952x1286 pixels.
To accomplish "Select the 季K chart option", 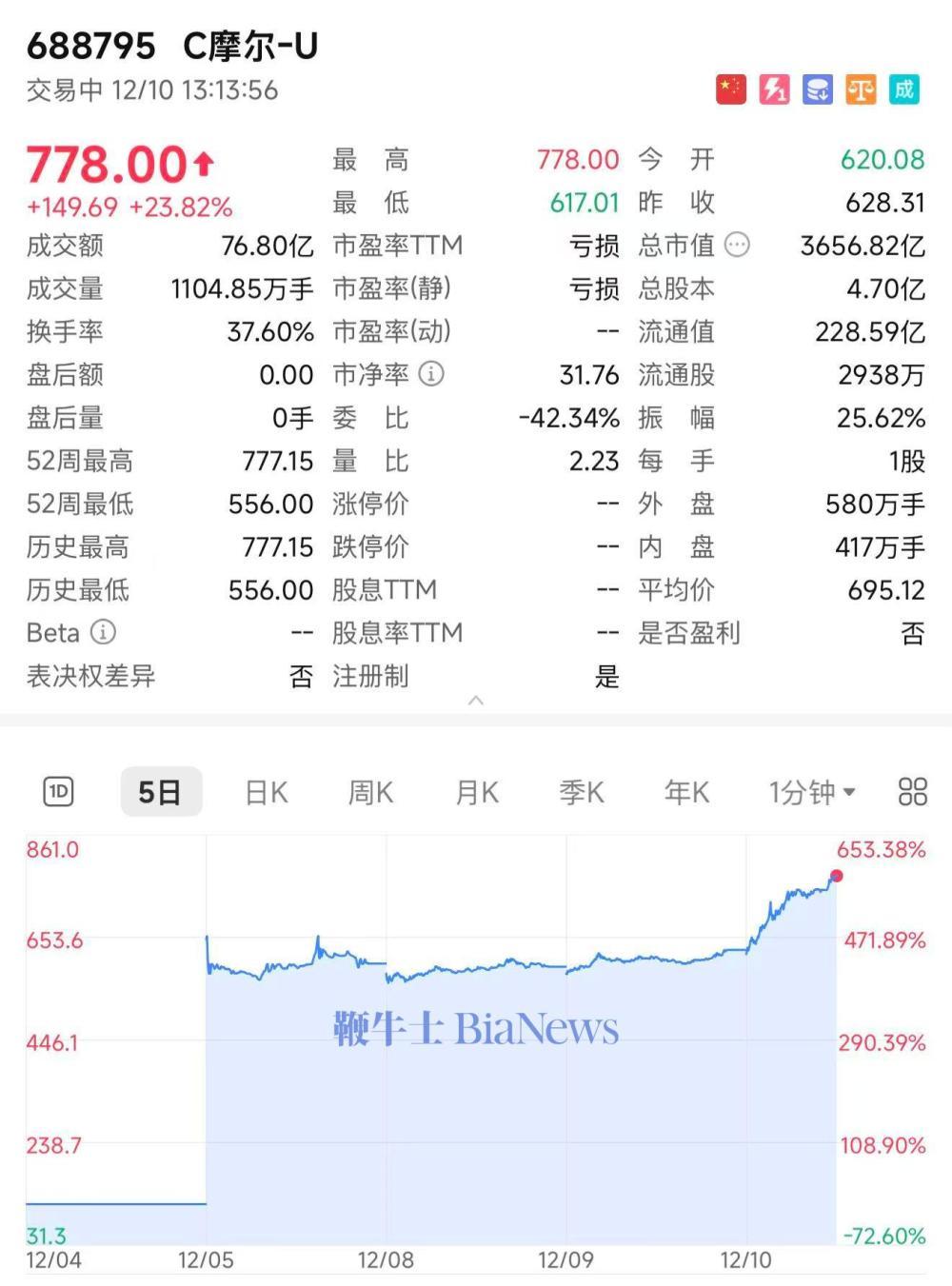I will point(582,791).
